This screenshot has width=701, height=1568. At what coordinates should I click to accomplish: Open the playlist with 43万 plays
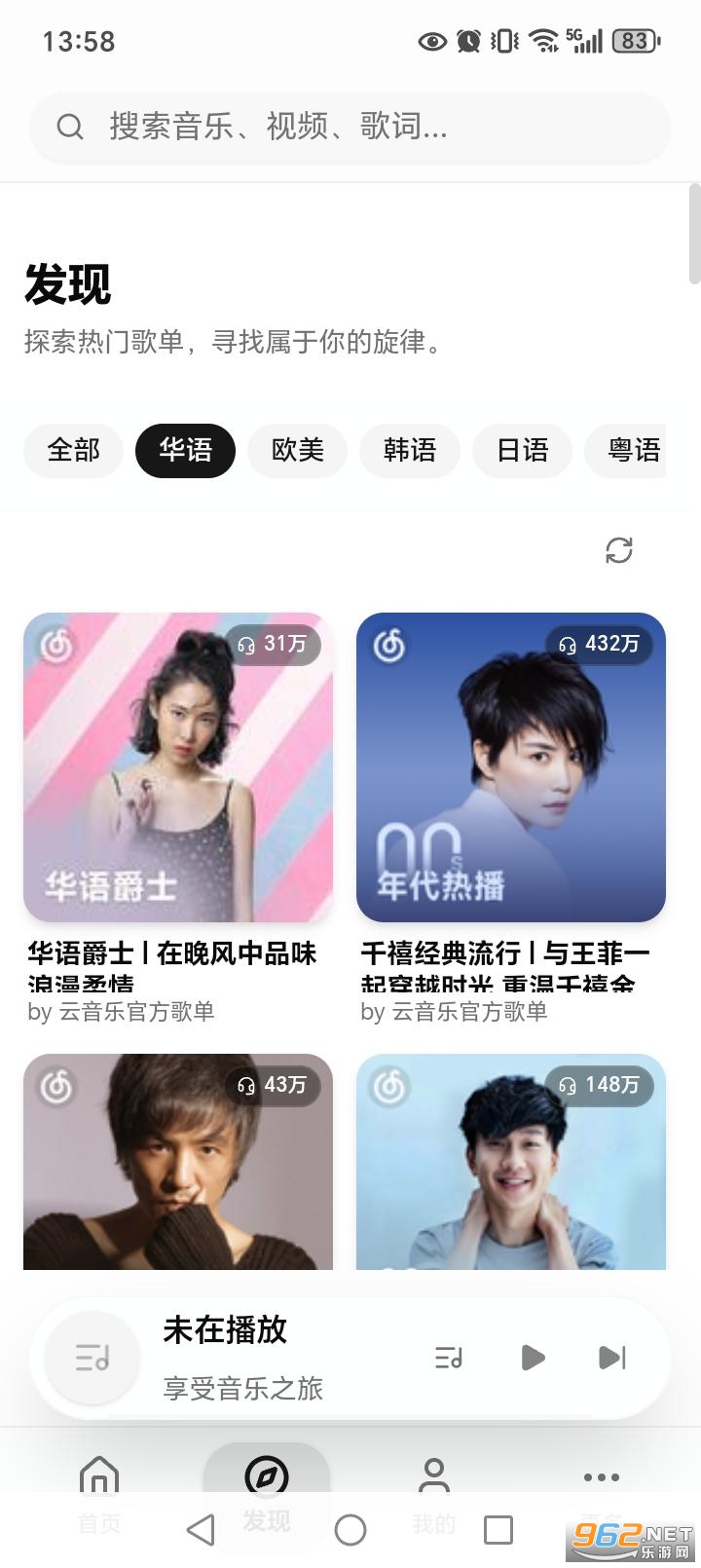[x=178, y=1162]
